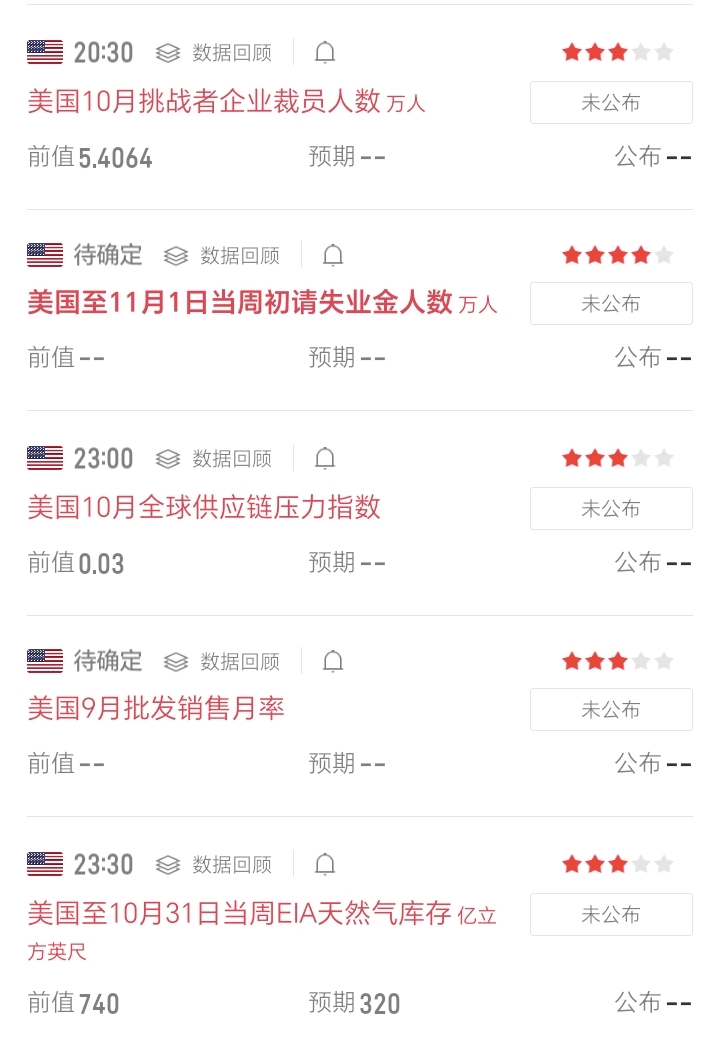This screenshot has height=1038, width=720.
Task: Tap 未公布 button for 挑战者企业裁员人数
Action: coord(611,102)
